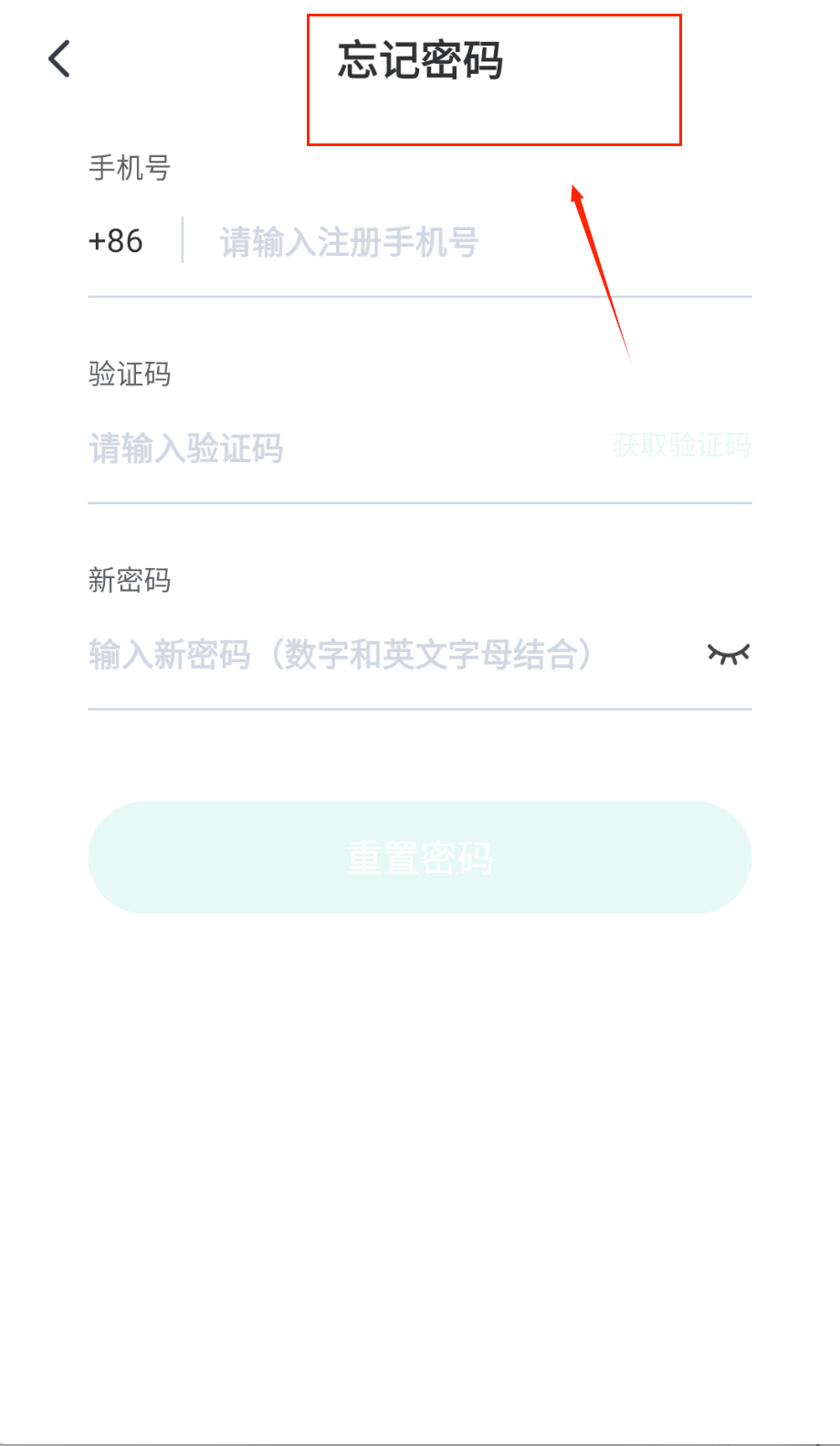Go back from the 忘记密码 screen
840x1446 pixels.
(59, 60)
